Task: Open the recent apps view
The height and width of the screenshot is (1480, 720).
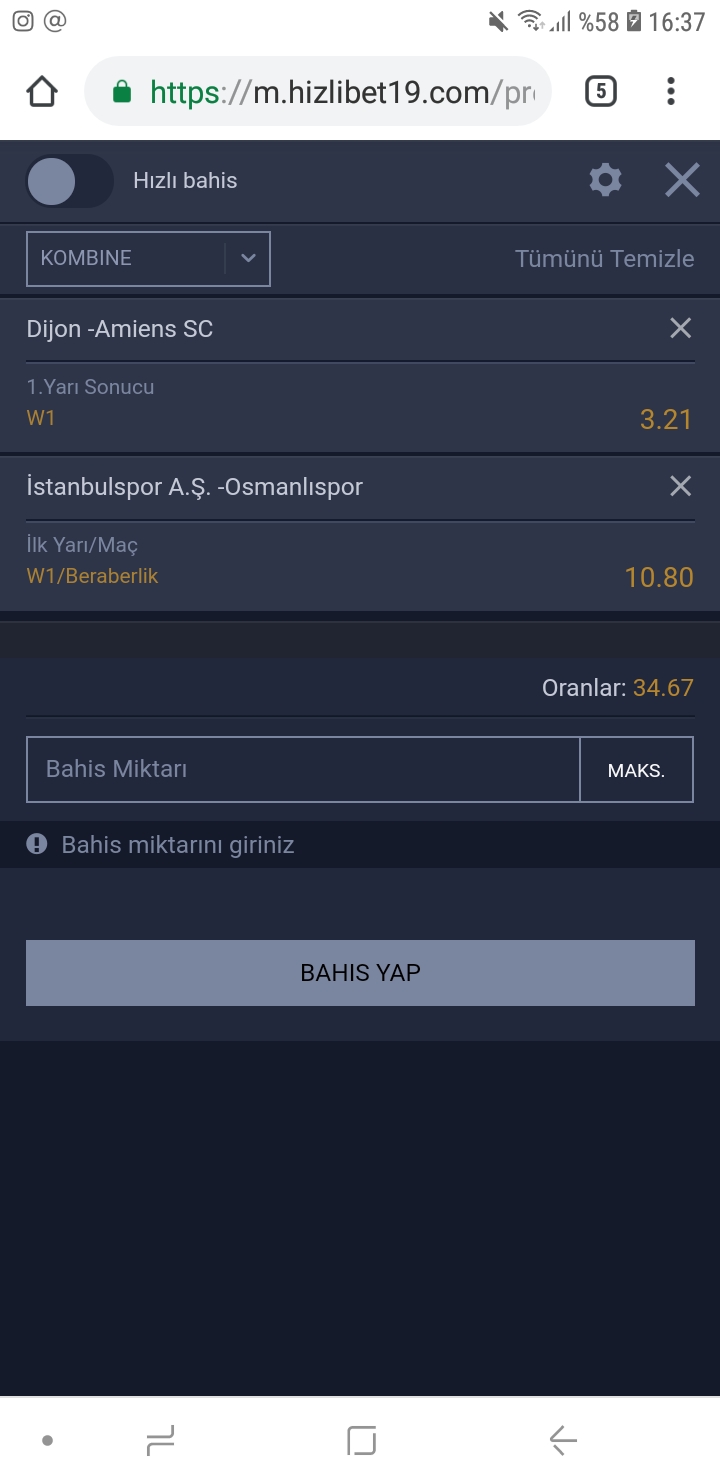Action: (160, 1440)
